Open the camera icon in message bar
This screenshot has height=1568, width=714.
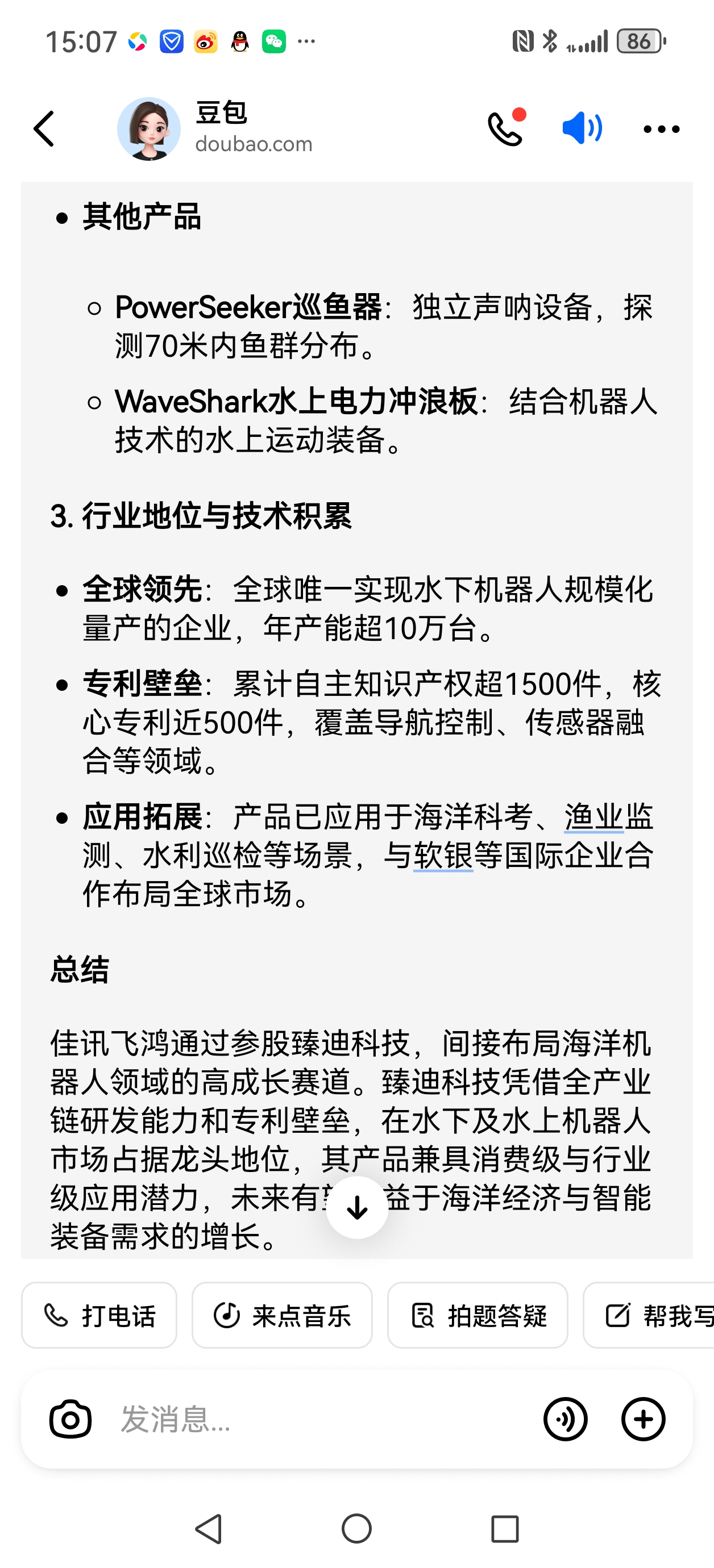(x=70, y=1419)
